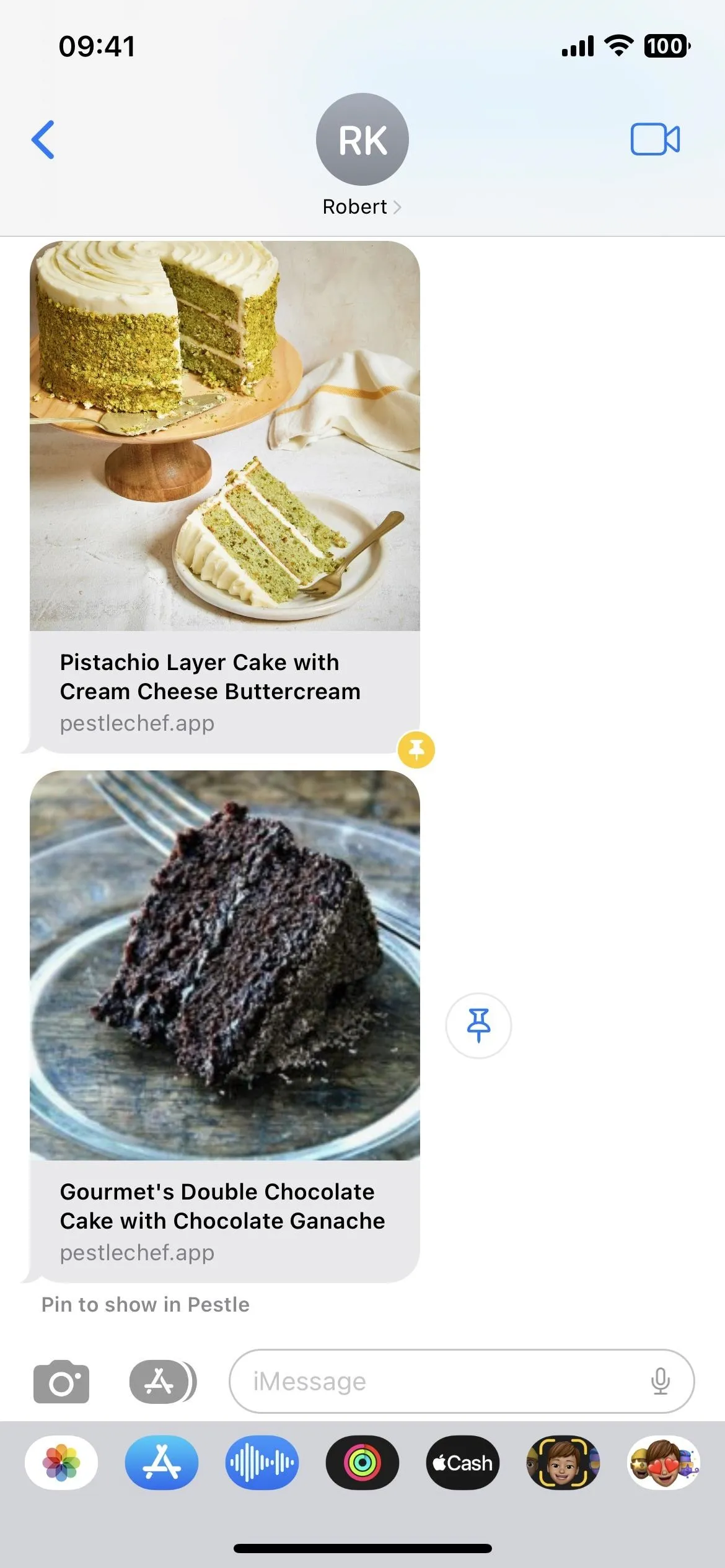Open the Photos iMessage app

point(61,1463)
